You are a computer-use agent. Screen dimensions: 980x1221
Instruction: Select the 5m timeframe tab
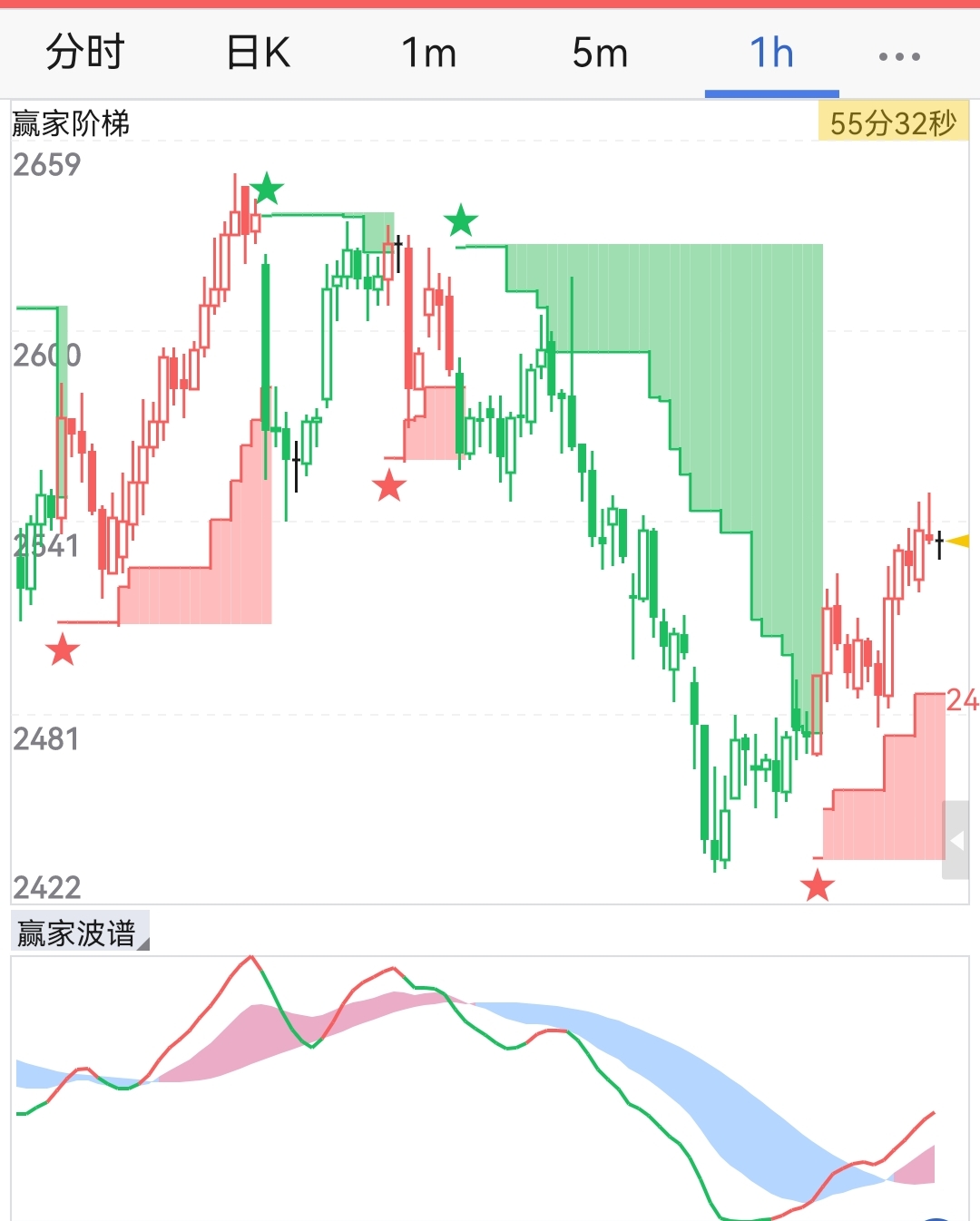(x=600, y=53)
